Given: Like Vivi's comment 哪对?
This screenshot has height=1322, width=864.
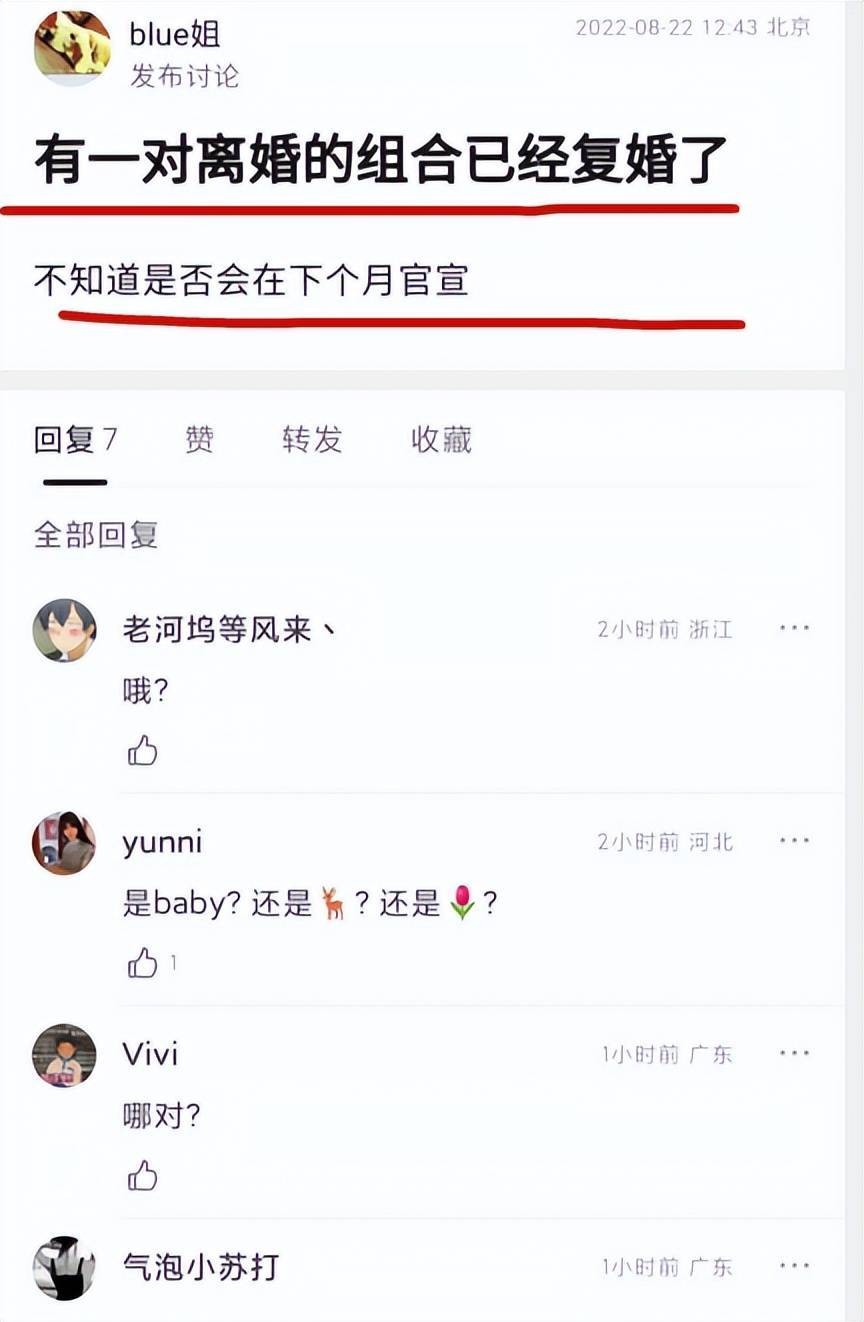Looking at the screenshot, I should (143, 1175).
